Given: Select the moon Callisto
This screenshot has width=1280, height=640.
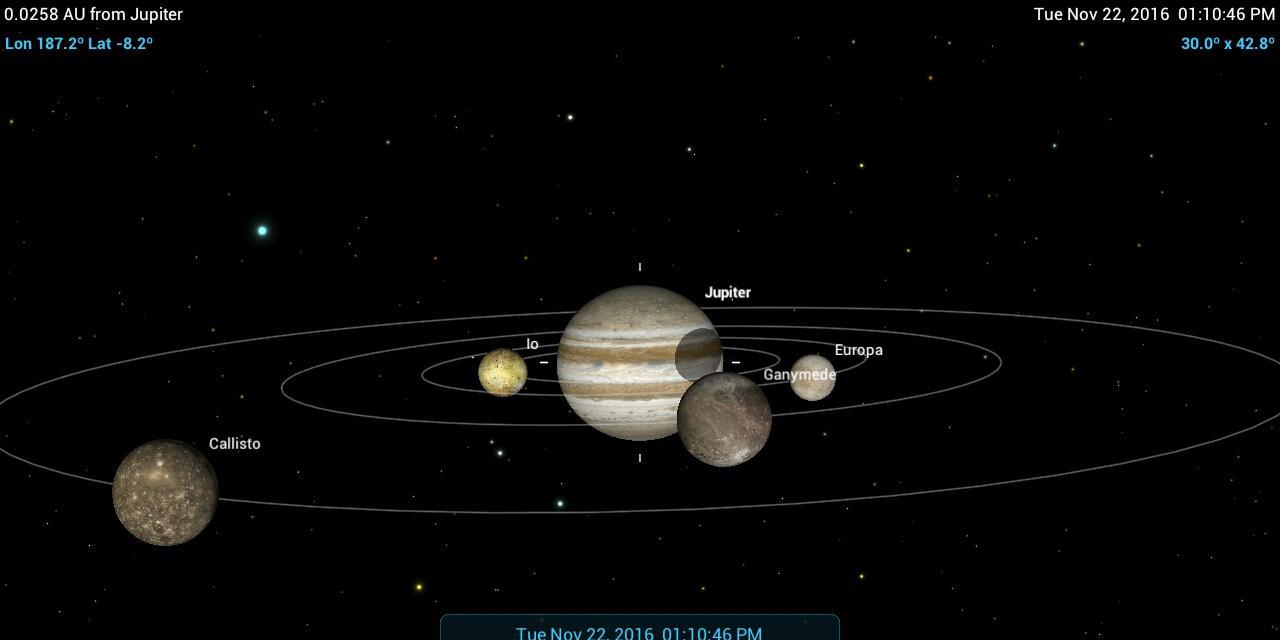Looking at the screenshot, I should point(165,492).
